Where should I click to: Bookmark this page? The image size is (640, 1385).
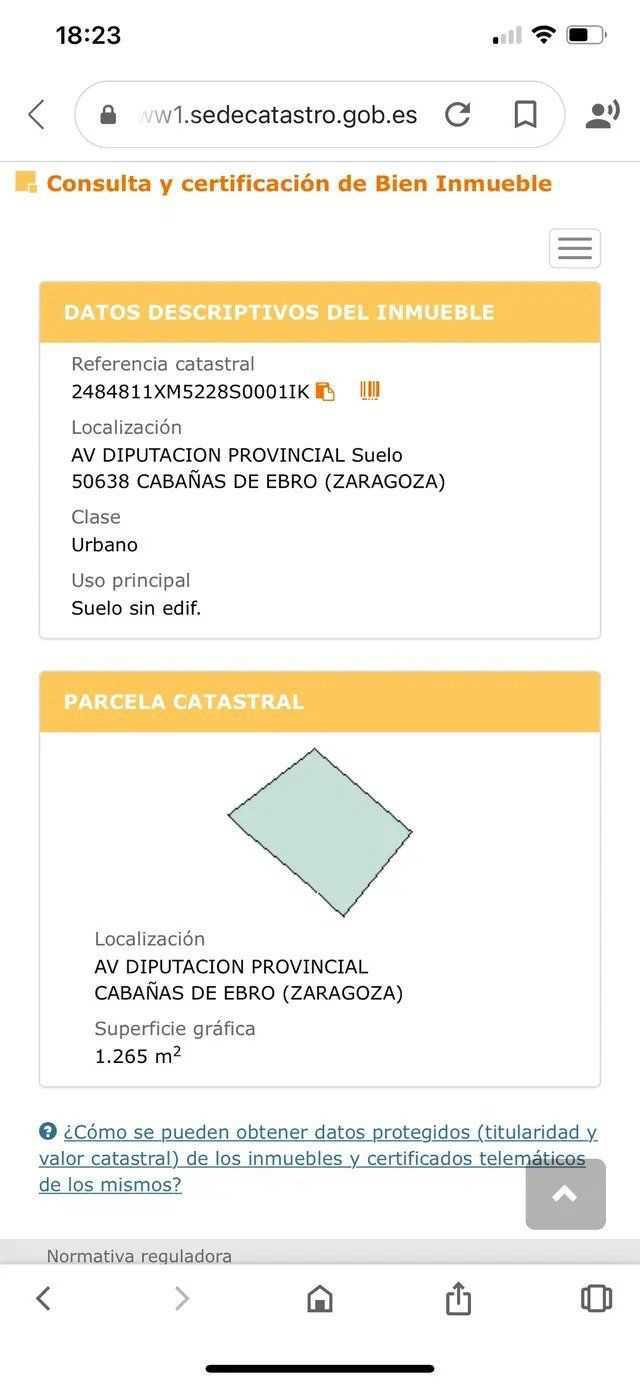pos(525,115)
